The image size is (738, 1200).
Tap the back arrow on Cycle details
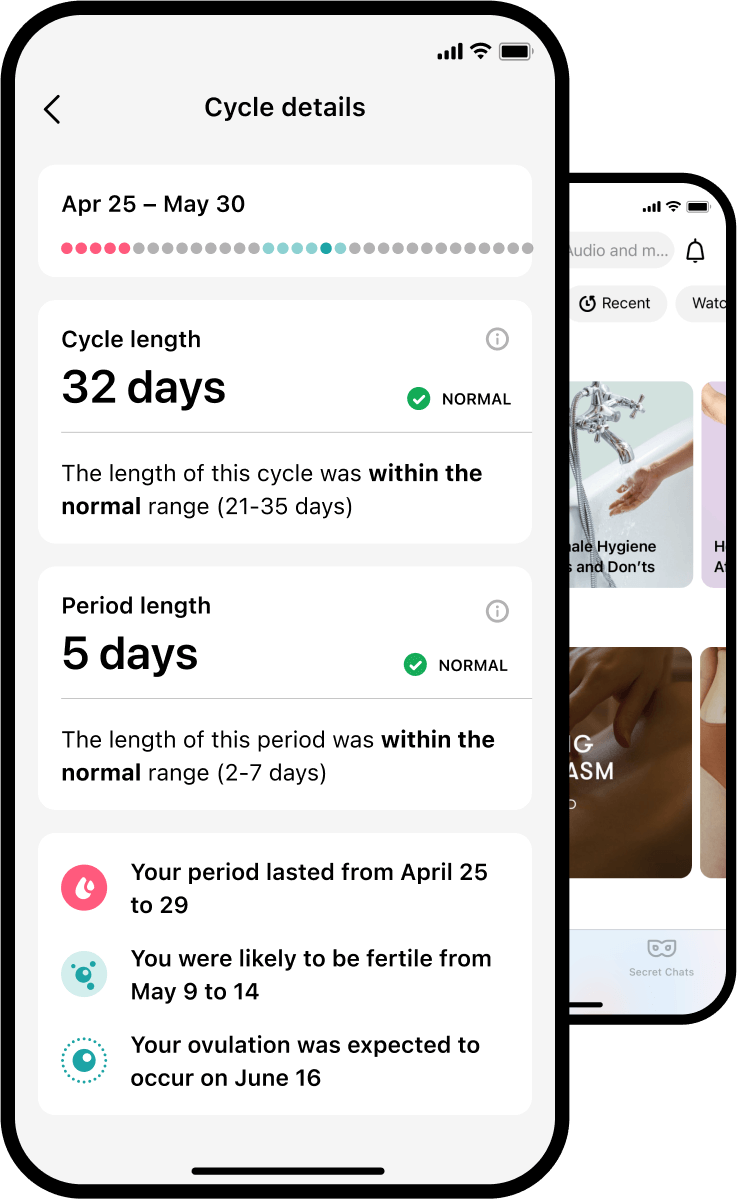[51, 108]
